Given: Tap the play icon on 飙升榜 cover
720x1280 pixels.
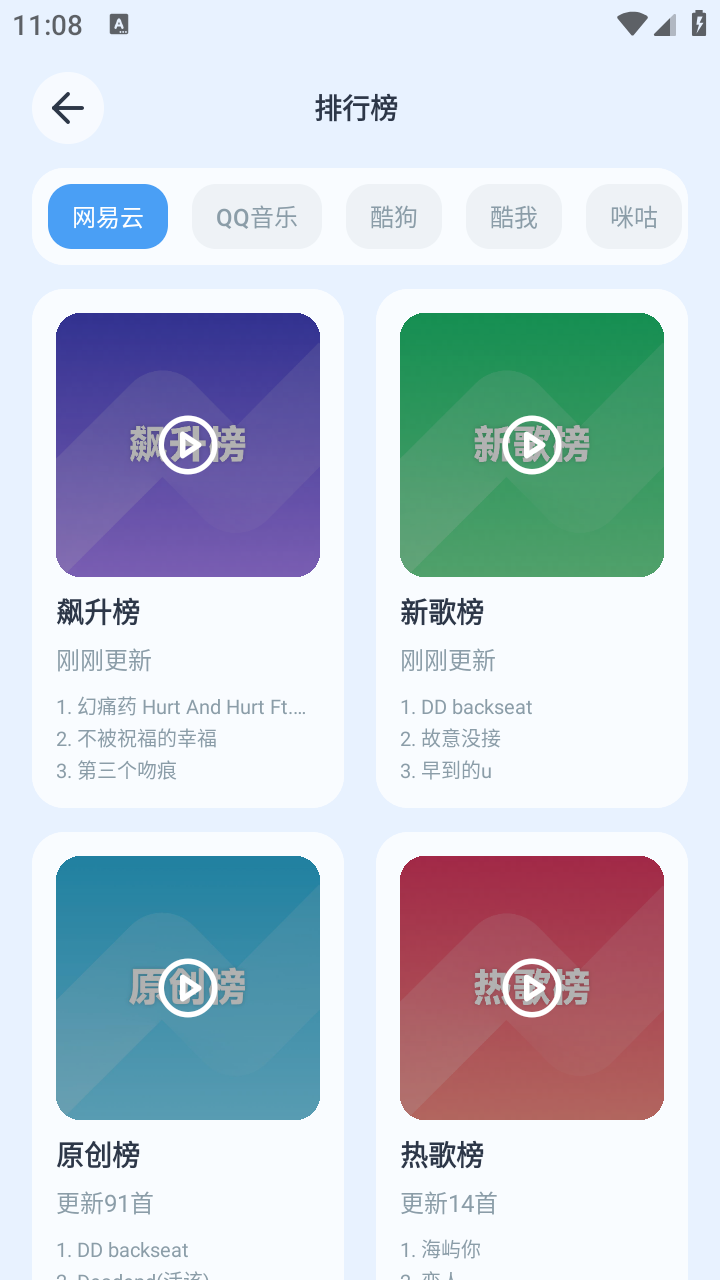Looking at the screenshot, I should click(x=187, y=445).
